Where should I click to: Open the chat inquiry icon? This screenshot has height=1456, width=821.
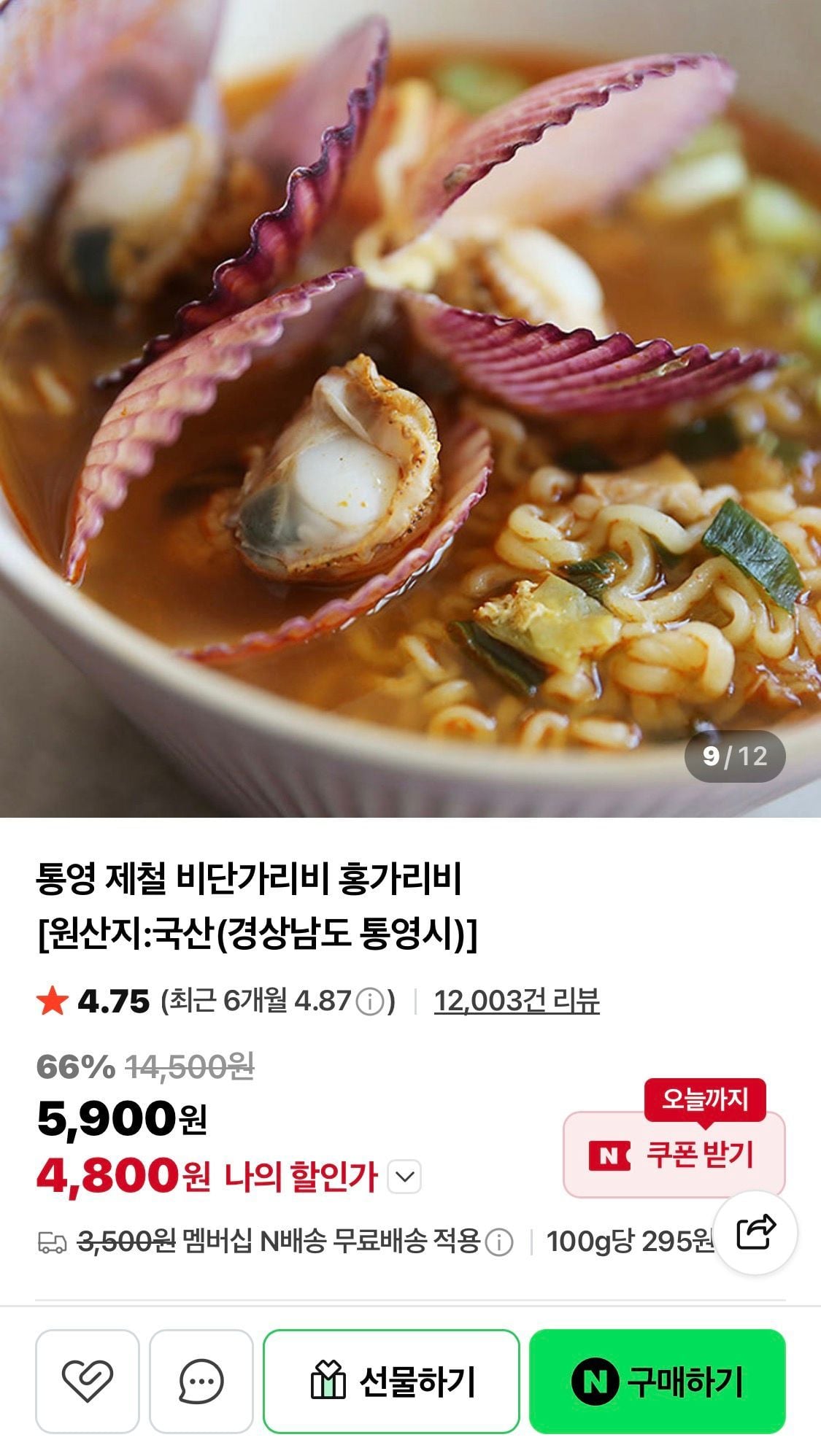(x=201, y=1381)
